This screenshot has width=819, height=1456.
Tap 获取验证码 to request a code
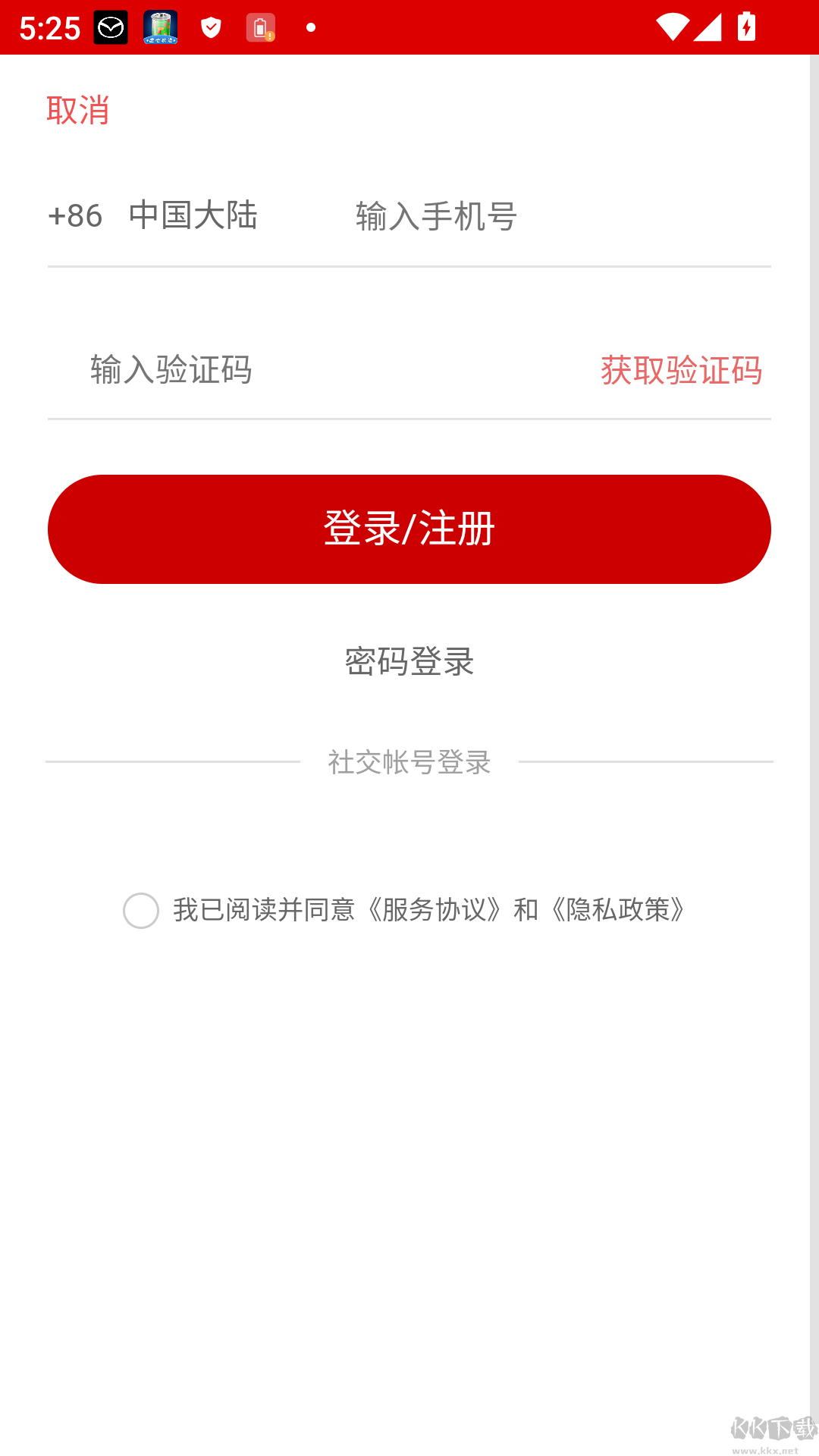[680, 370]
